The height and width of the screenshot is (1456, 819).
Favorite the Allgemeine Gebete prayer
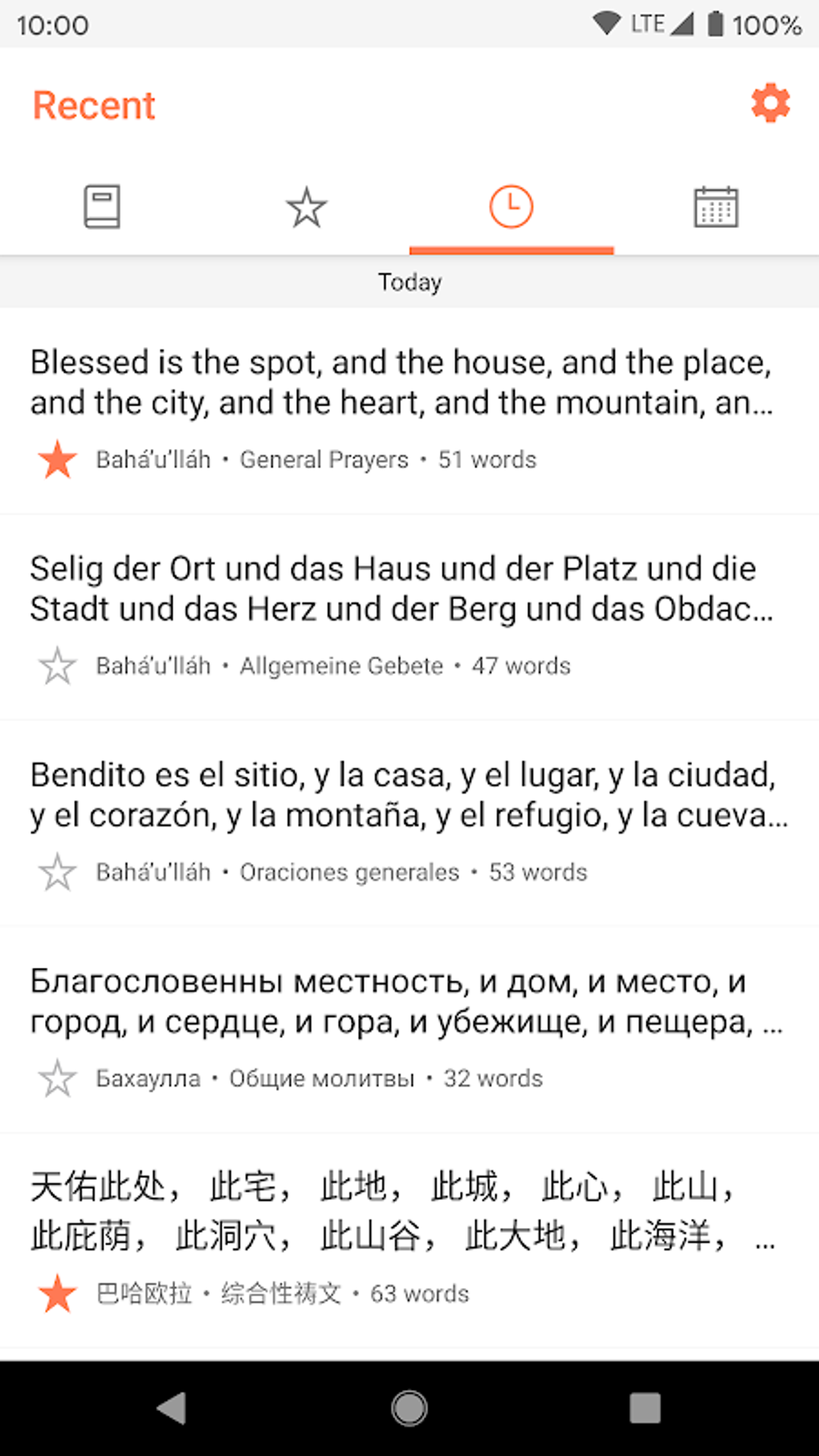coord(58,667)
